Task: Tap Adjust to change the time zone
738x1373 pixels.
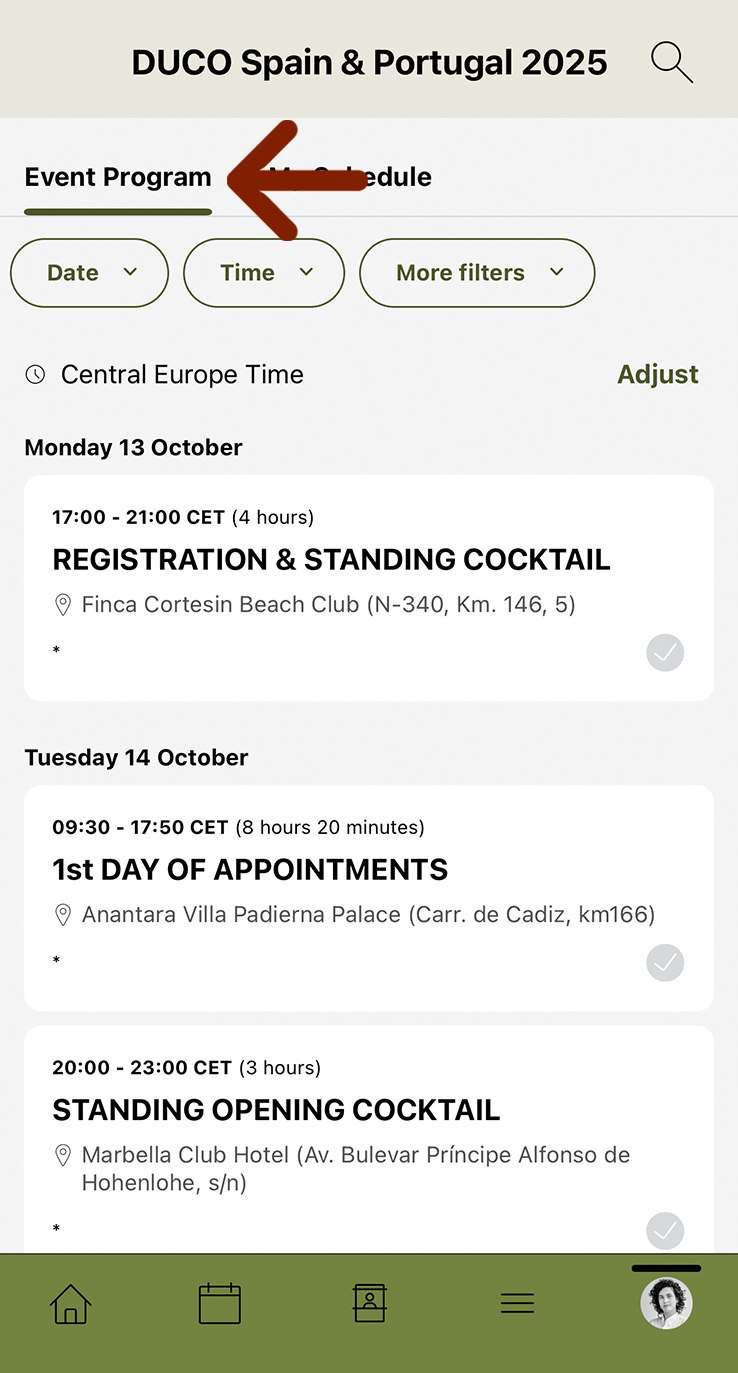Action: 658,374
